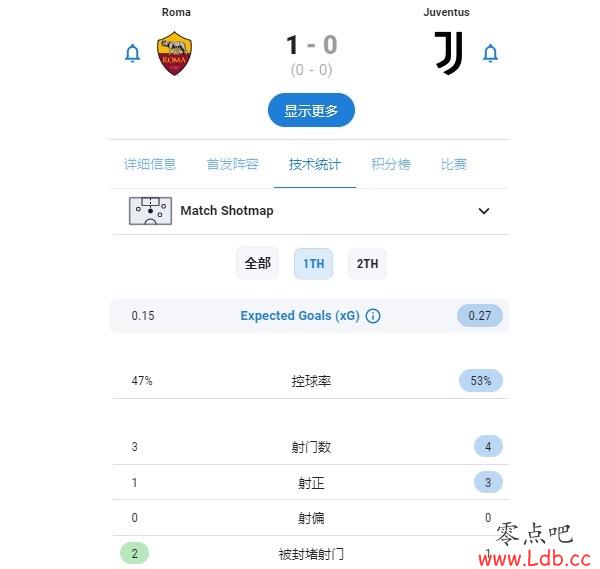Open the 积分榜 tab
600x569 pixels.
[x=391, y=165]
